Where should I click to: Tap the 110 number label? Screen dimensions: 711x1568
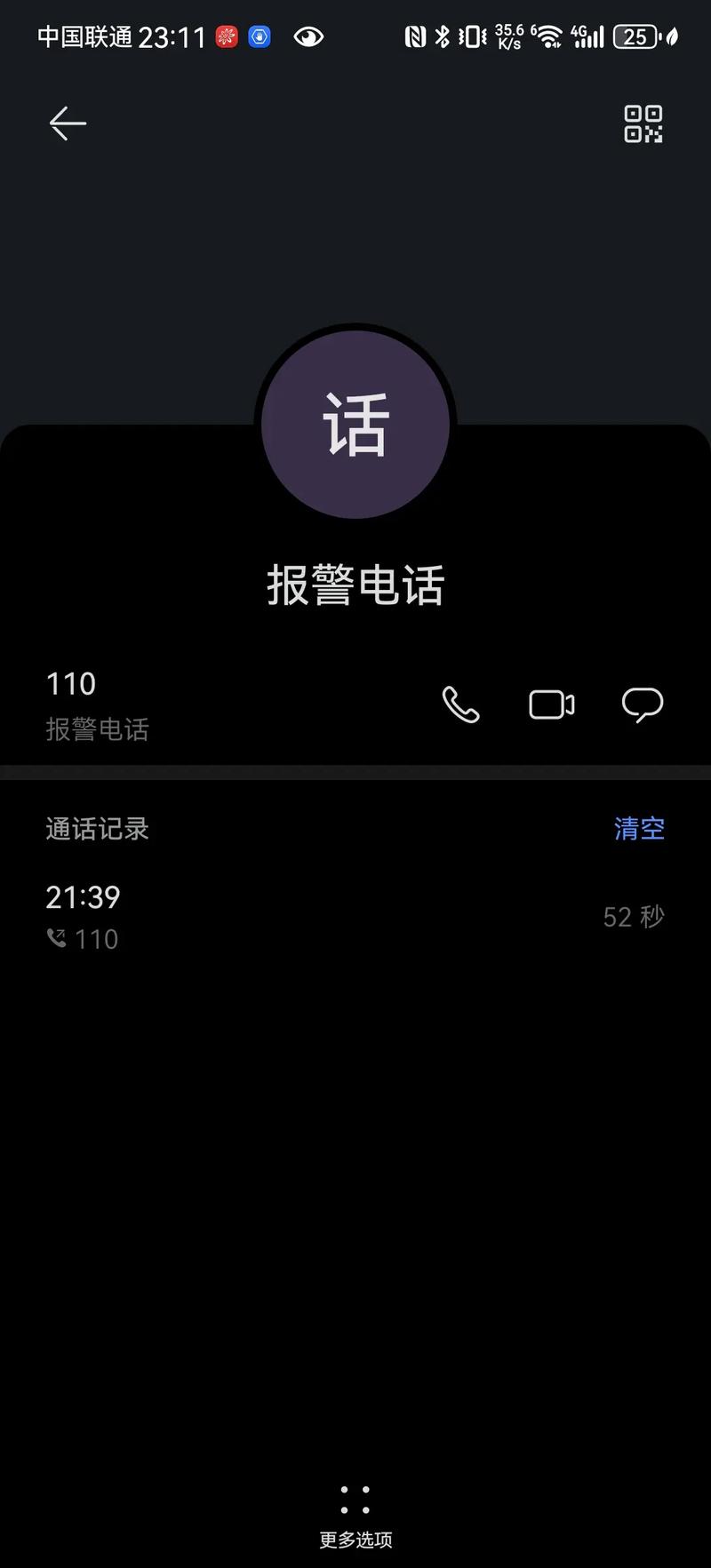point(69,682)
